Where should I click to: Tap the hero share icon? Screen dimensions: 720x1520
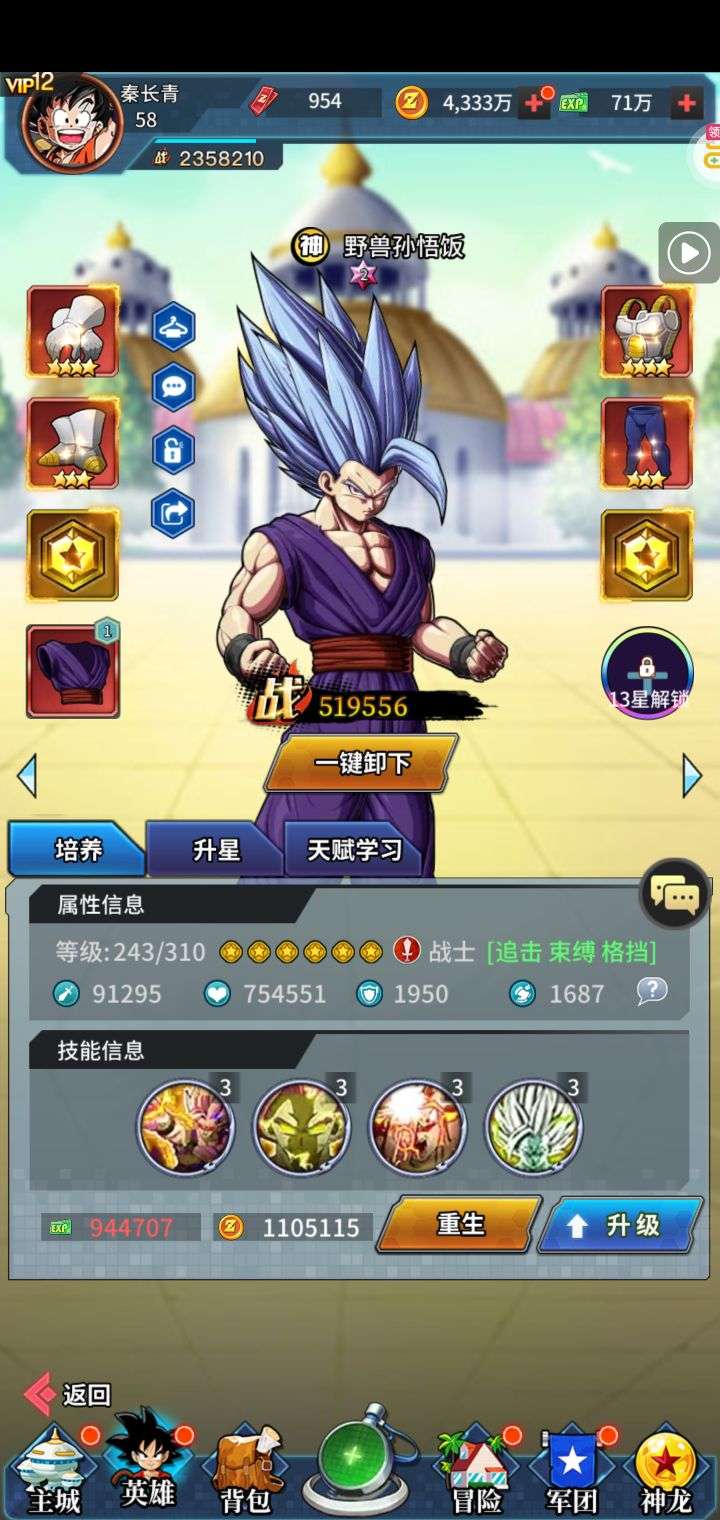[173, 513]
